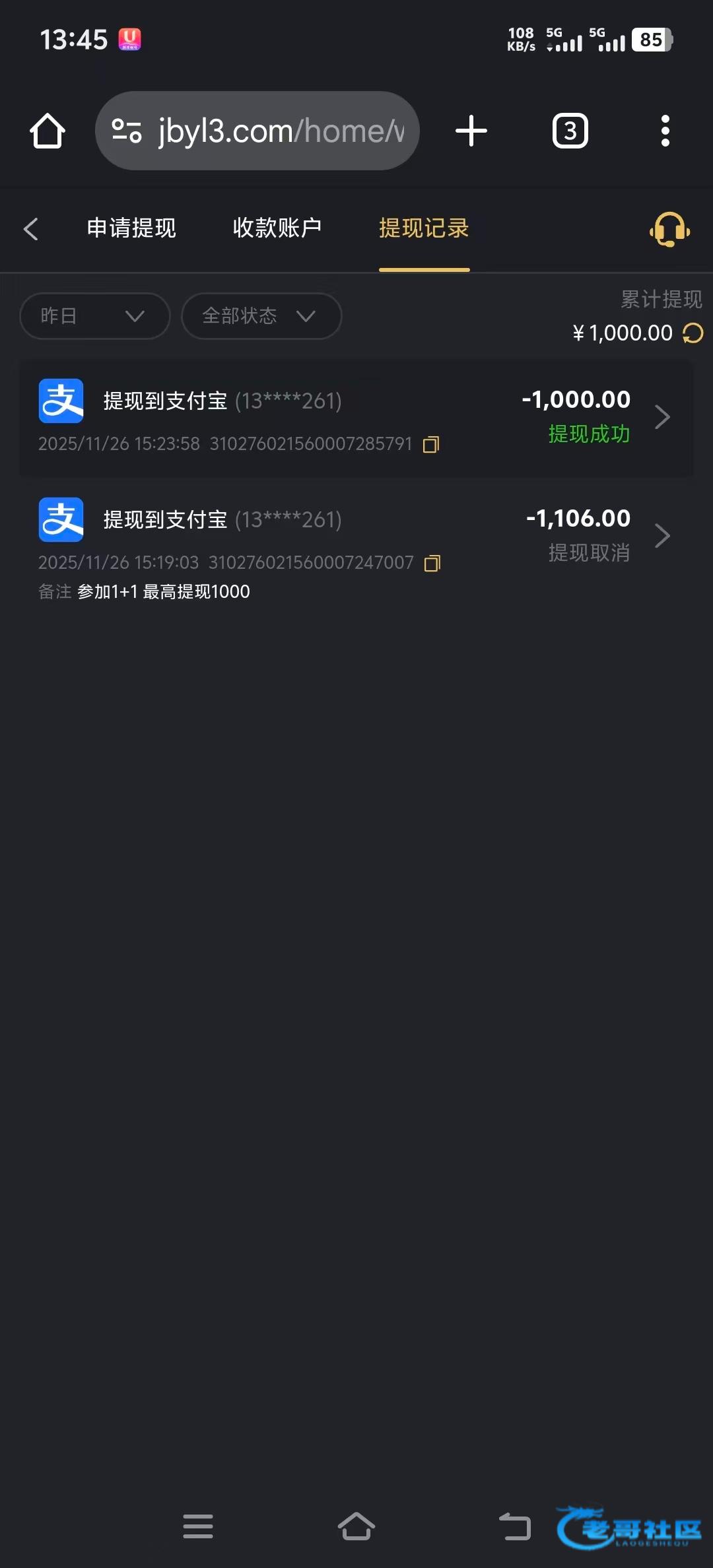Screen dimensions: 713x1568
Task: Switch to the 申请提现 tab
Action: 131,228
